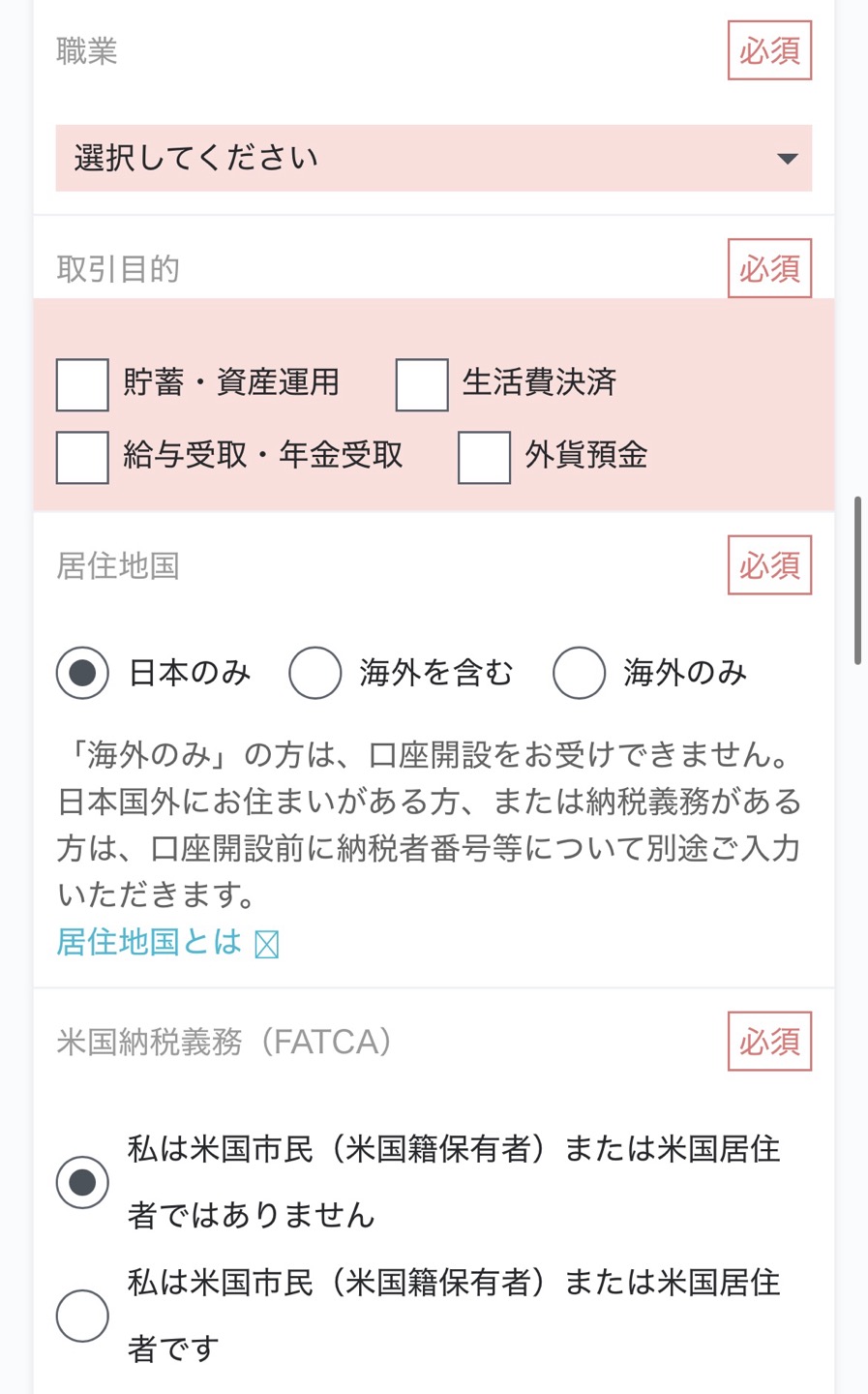Check the 生活費決済 checkbox
868x1394 pixels.
422,384
